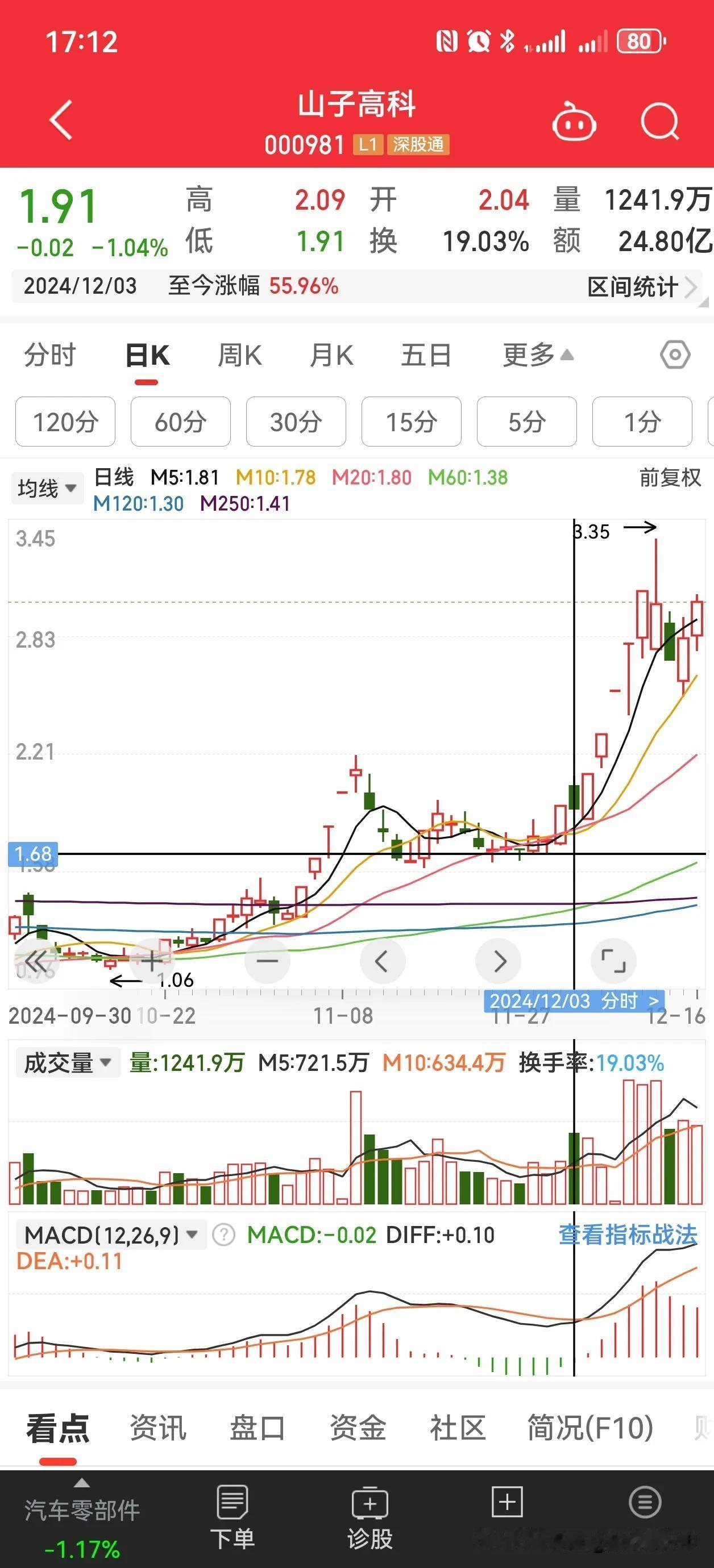Expand chart to fullscreen

(x=613, y=961)
